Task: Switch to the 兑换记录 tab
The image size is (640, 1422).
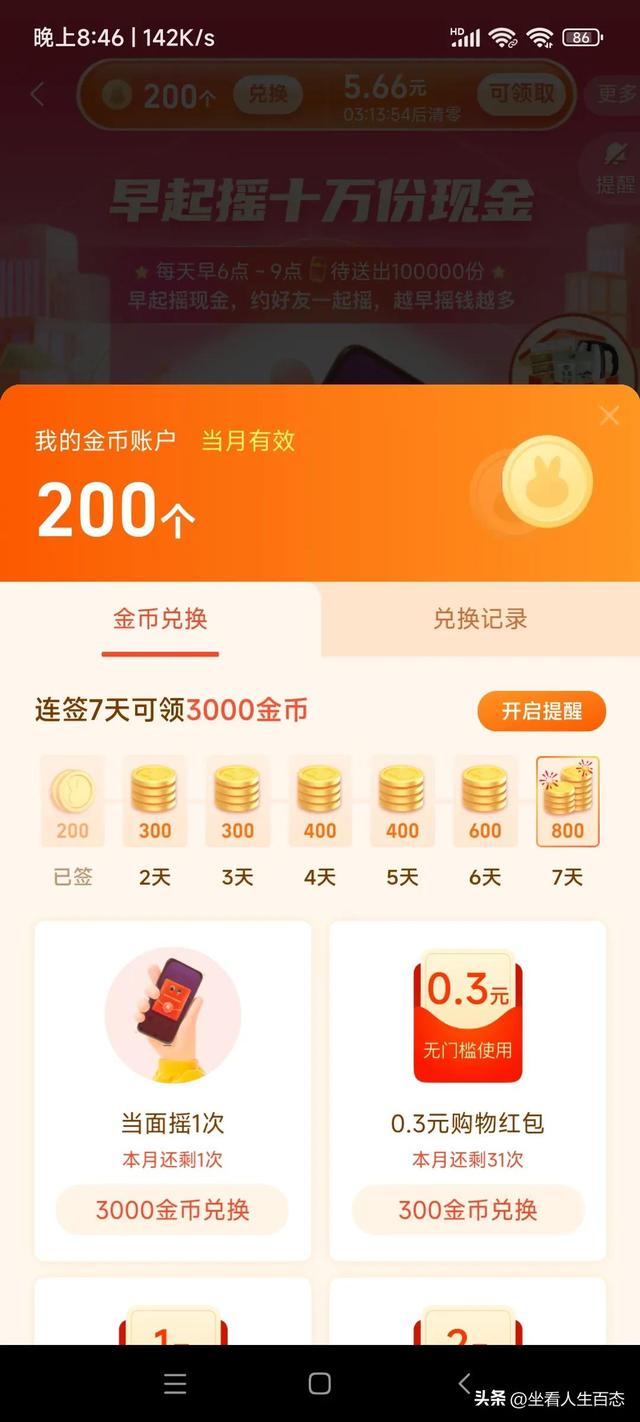Action: (480, 619)
